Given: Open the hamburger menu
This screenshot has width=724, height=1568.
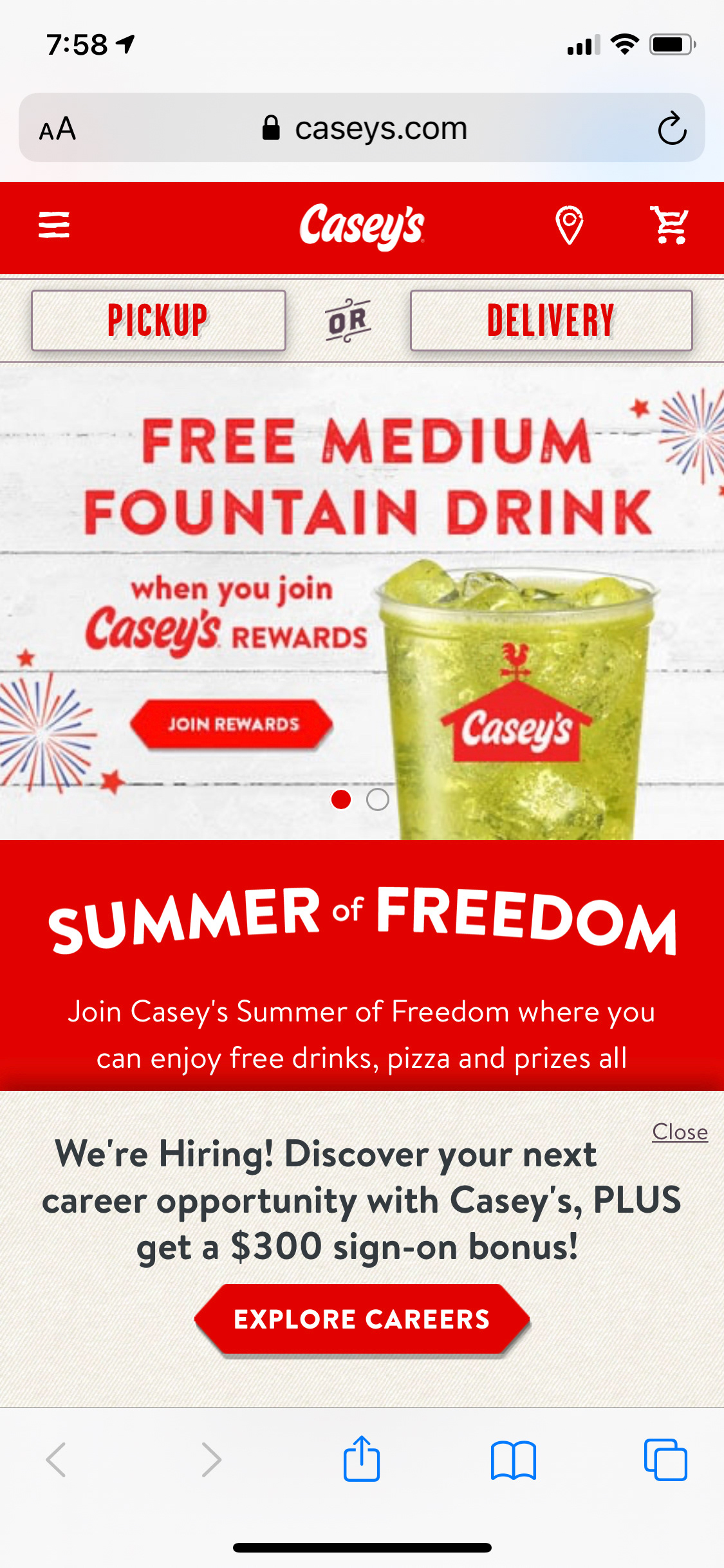Looking at the screenshot, I should pyautogui.click(x=54, y=225).
